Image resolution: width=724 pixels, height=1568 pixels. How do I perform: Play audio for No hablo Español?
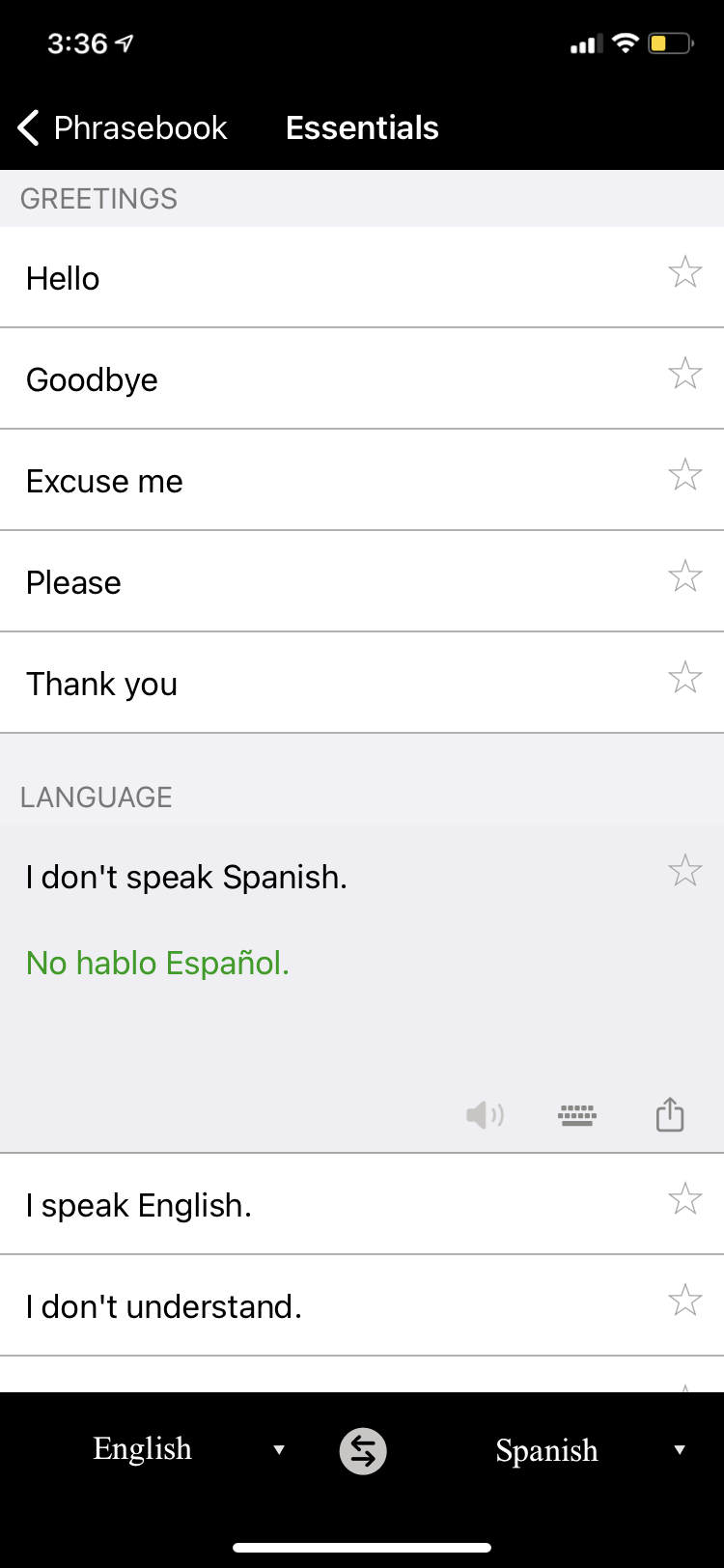485,1116
